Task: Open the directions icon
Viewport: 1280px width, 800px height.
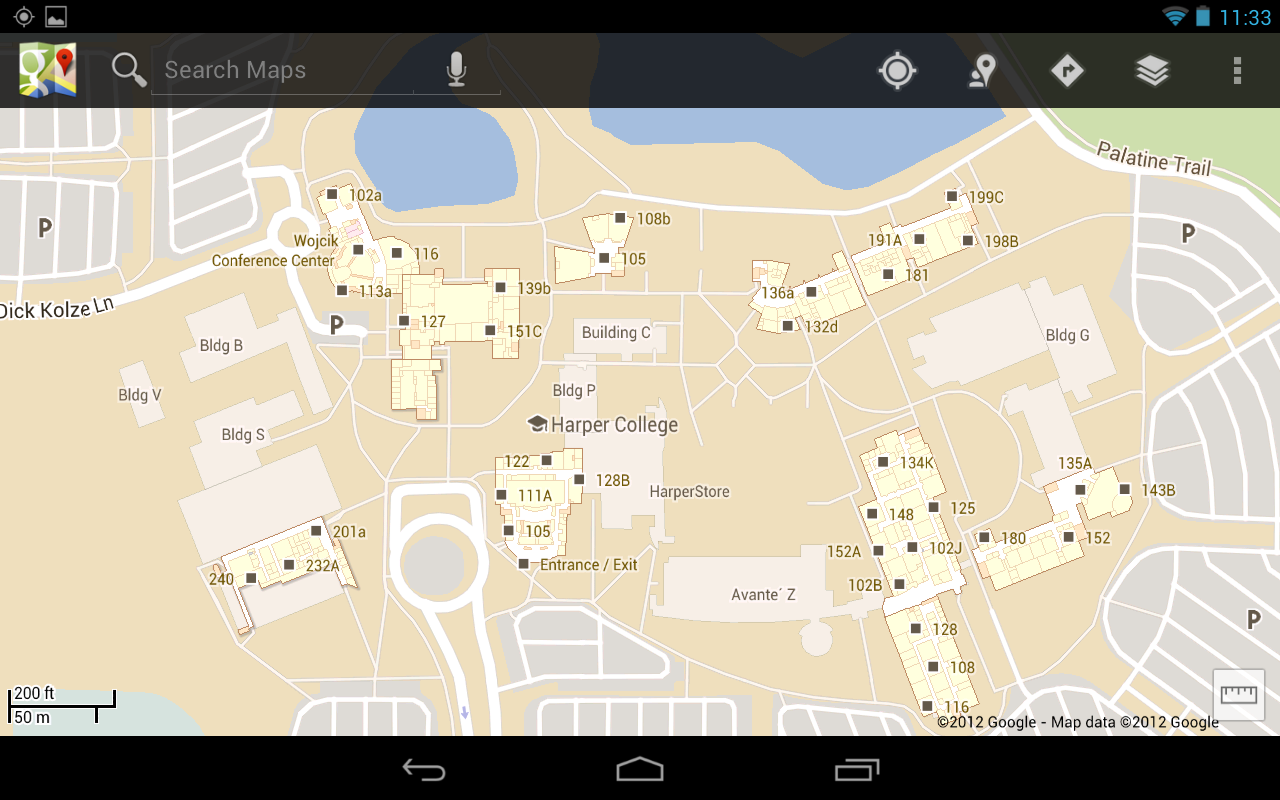Action: [x=1068, y=70]
